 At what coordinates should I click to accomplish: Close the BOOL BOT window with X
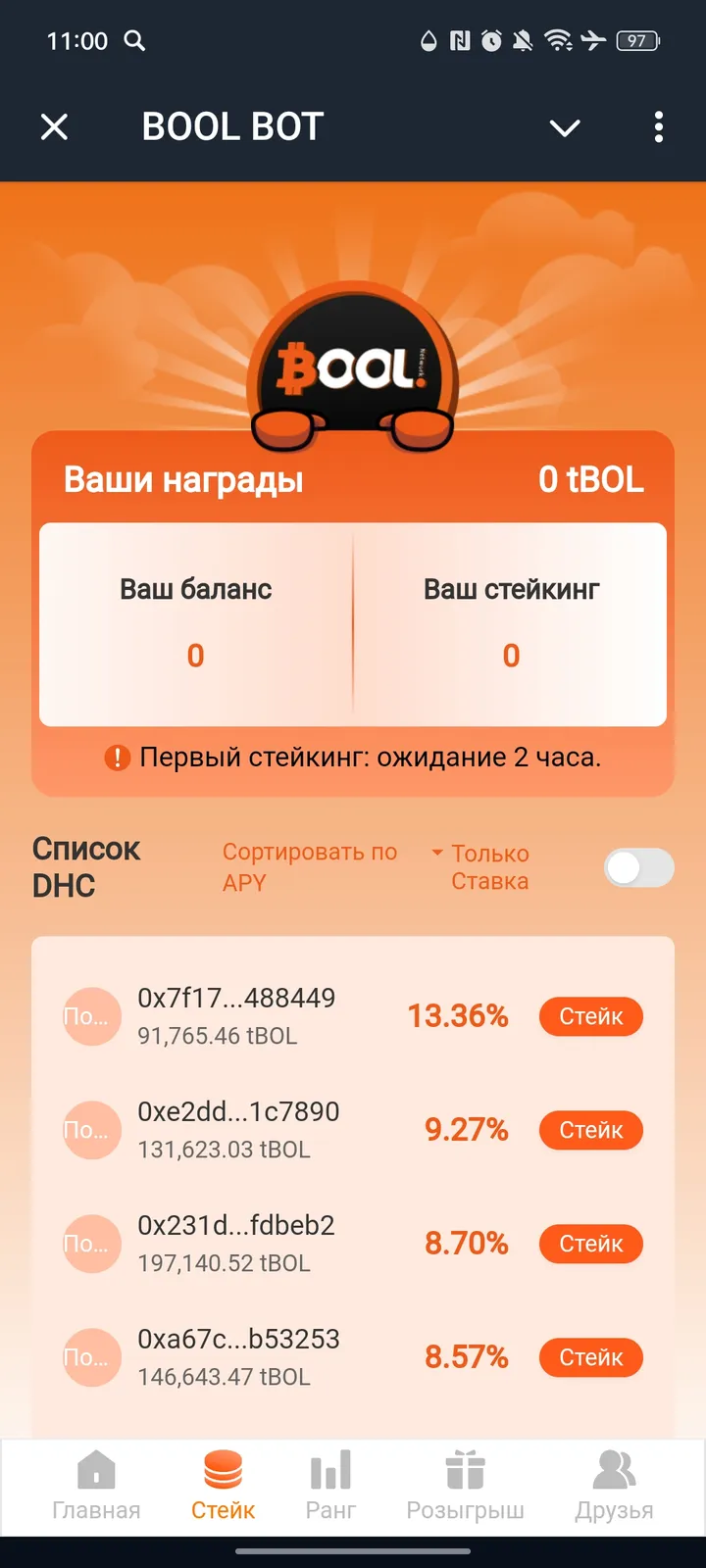(x=54, y=126)
